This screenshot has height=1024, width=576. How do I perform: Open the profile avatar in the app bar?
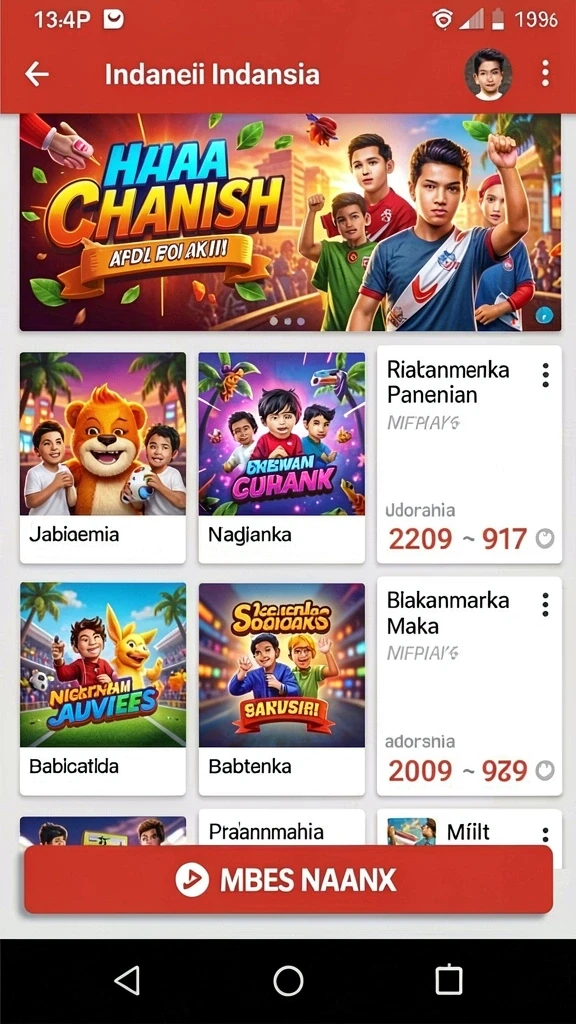488,74
